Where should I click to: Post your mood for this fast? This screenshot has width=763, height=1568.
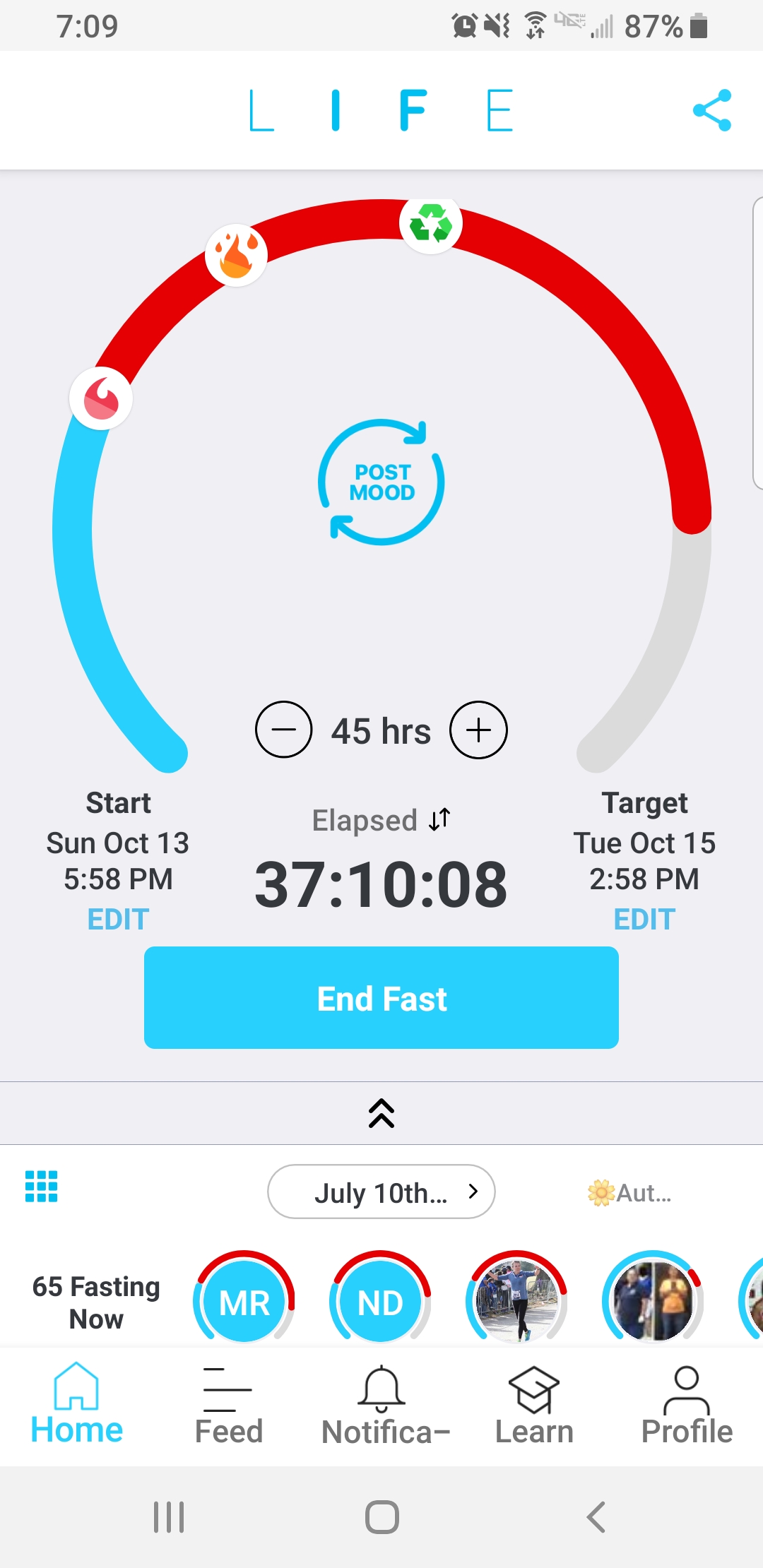[x=381, y=482]
